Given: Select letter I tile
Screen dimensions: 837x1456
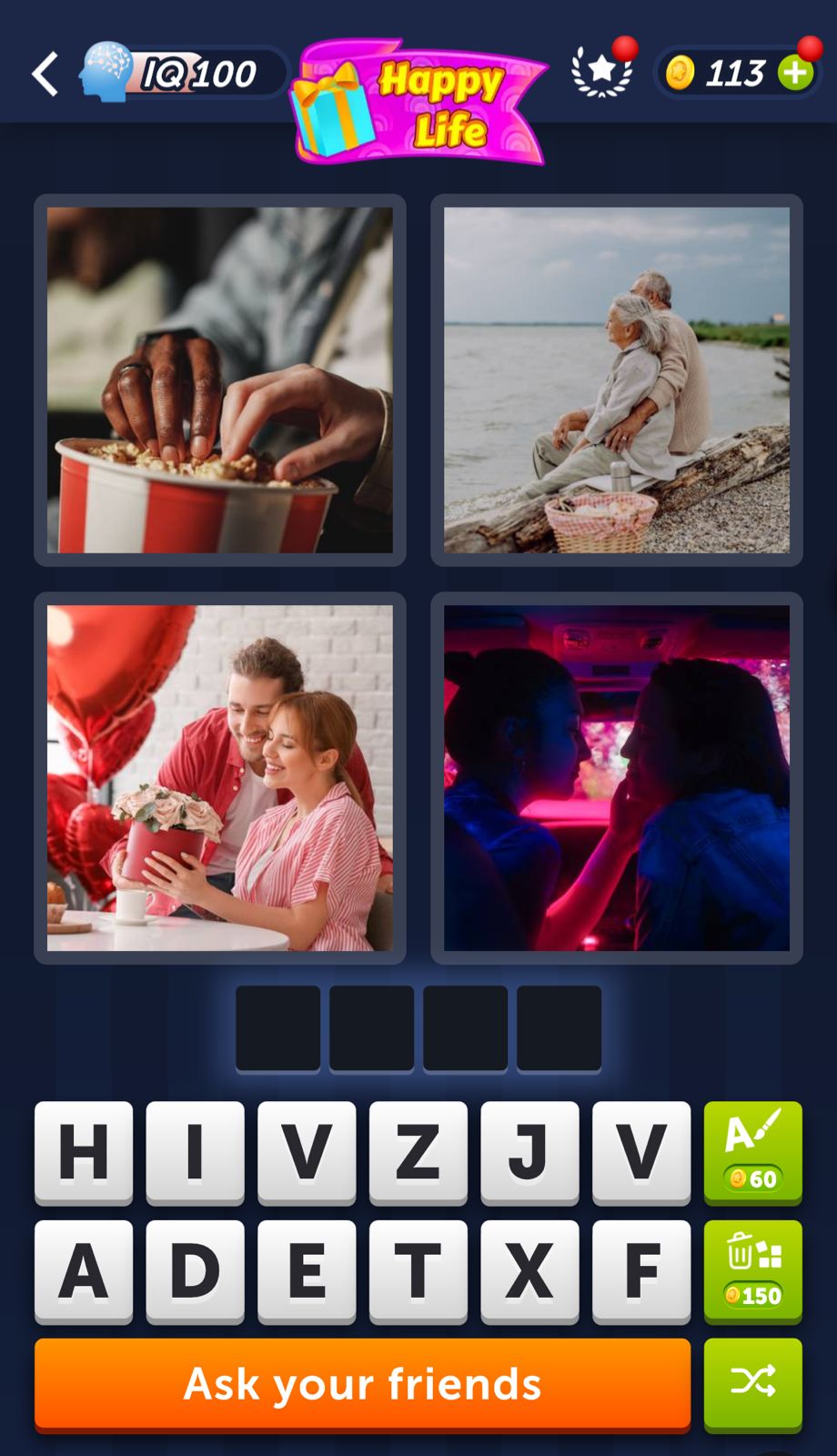Looking at the screenshot, I should point(195,1152).
